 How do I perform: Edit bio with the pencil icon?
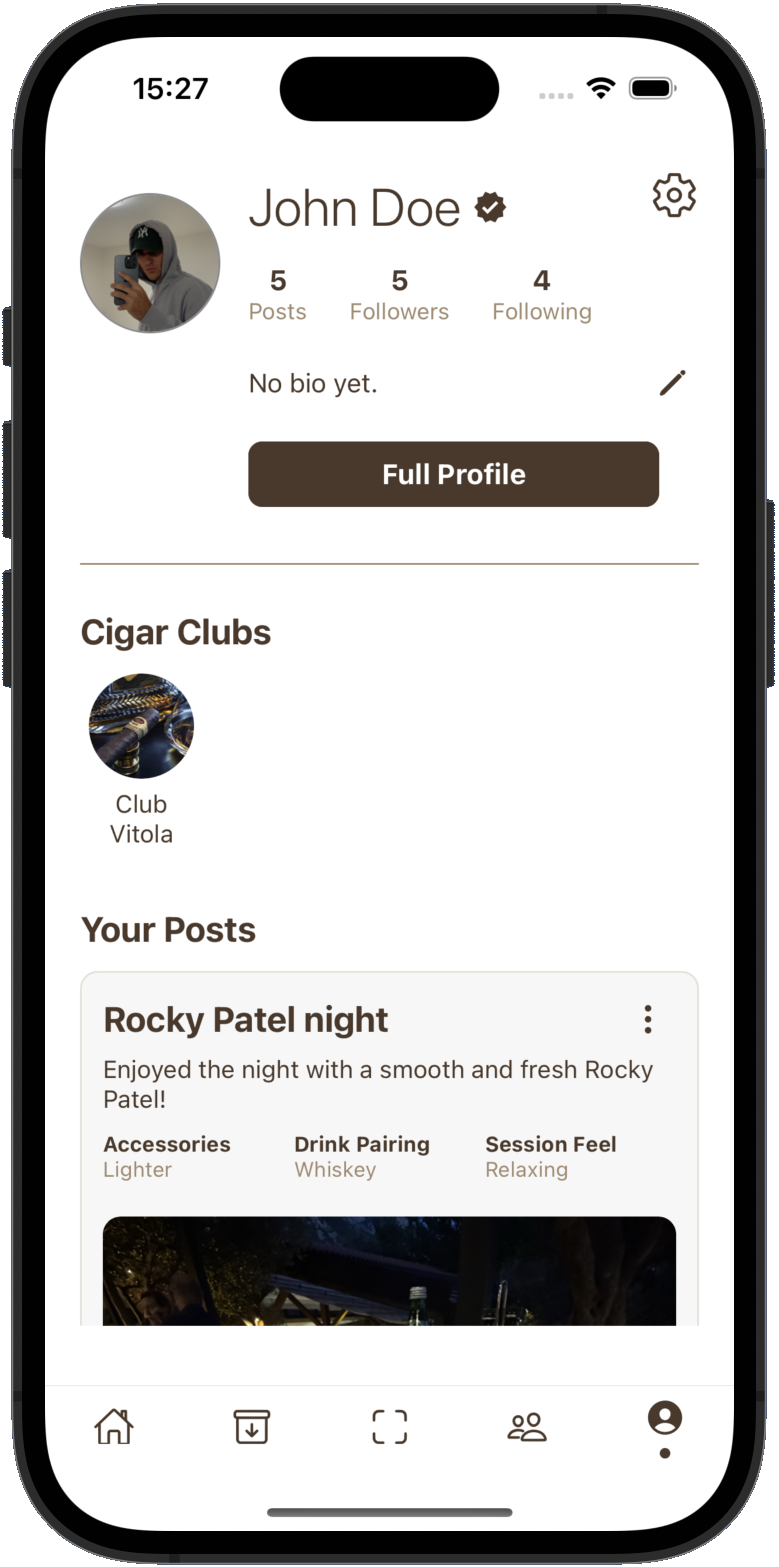click(673, 383)
